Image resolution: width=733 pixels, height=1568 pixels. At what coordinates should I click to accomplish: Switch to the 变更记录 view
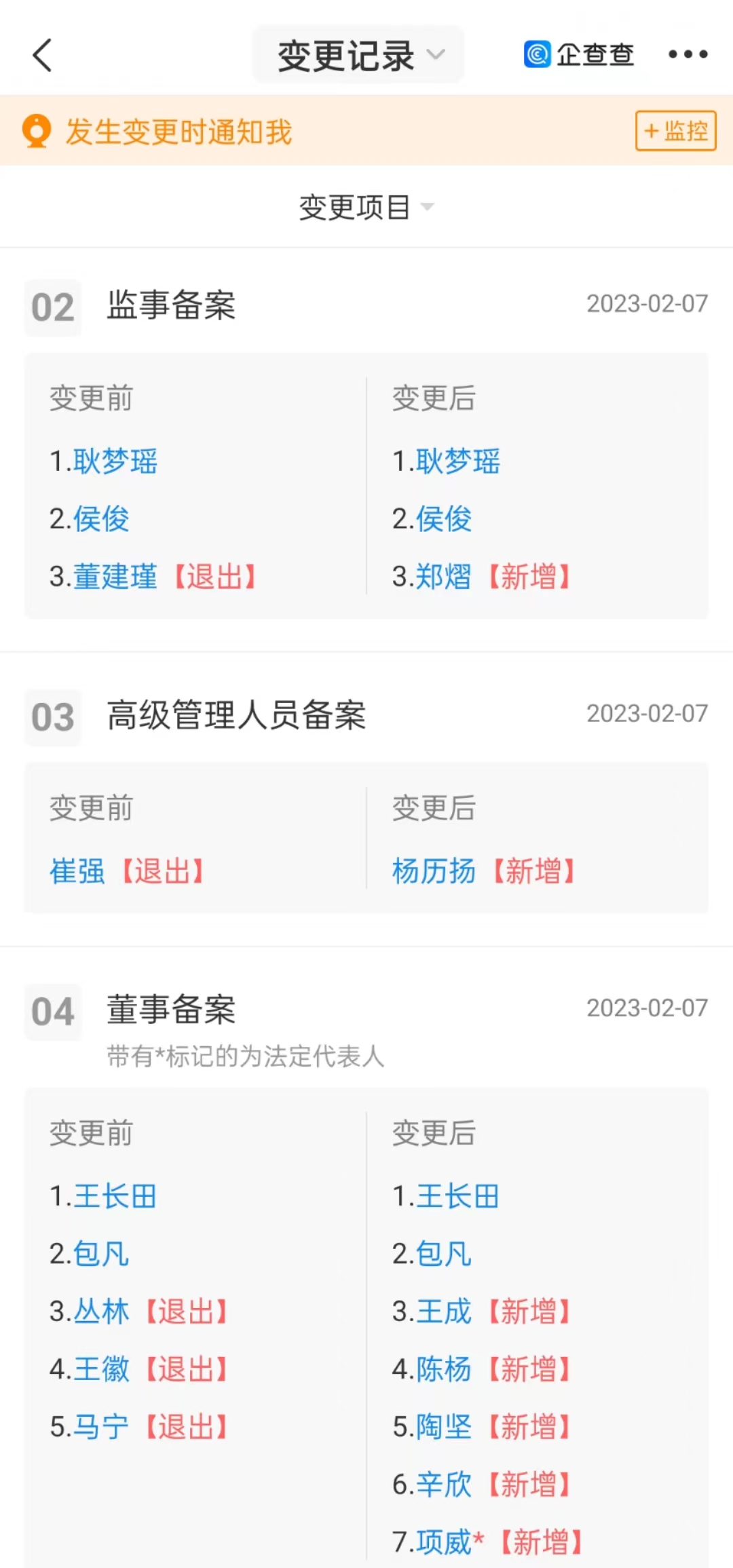pyautogui.click(x=345, y=54)
